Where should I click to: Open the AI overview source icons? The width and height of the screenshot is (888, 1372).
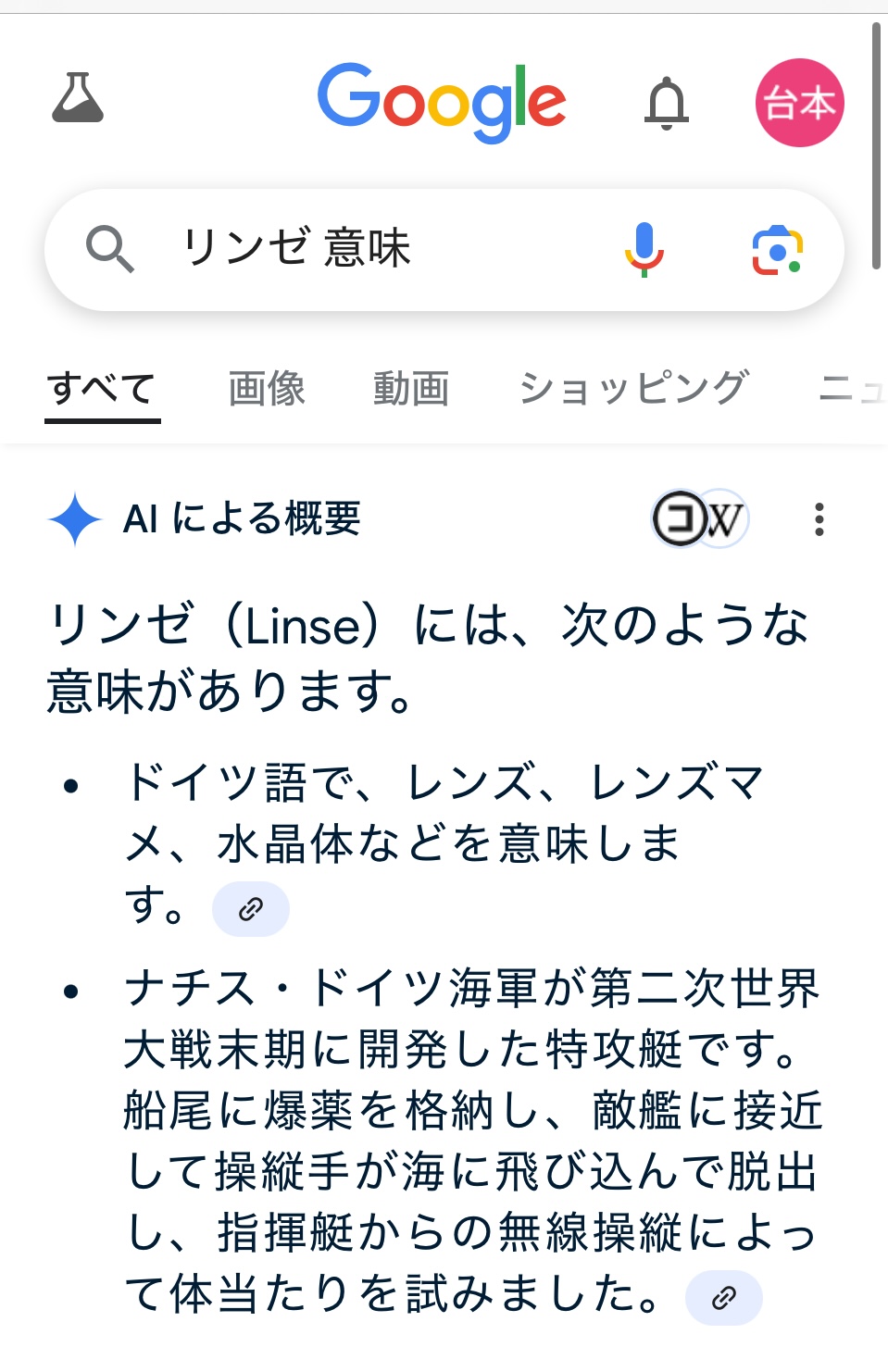point(700,518)
